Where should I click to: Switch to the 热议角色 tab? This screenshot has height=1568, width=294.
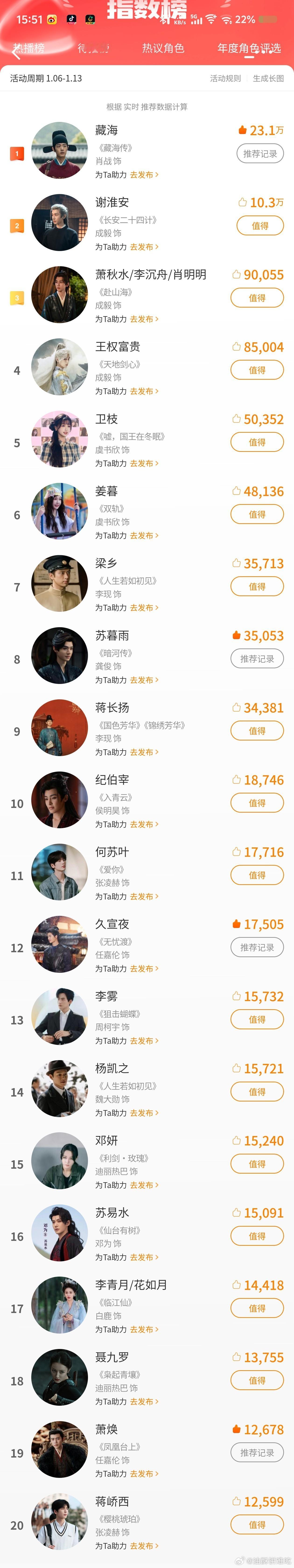pos(163,48)
